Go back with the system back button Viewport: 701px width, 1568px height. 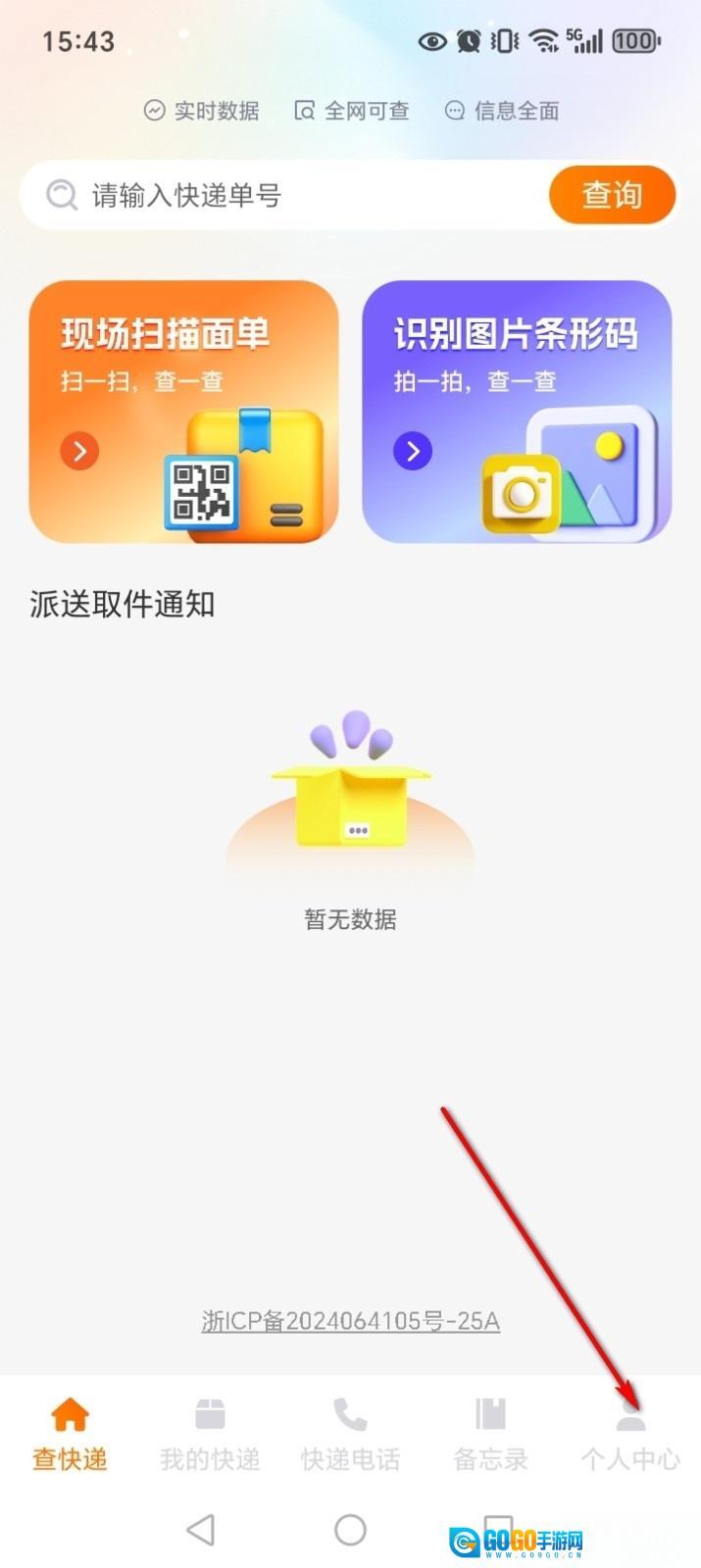[x=201, y=1529]
